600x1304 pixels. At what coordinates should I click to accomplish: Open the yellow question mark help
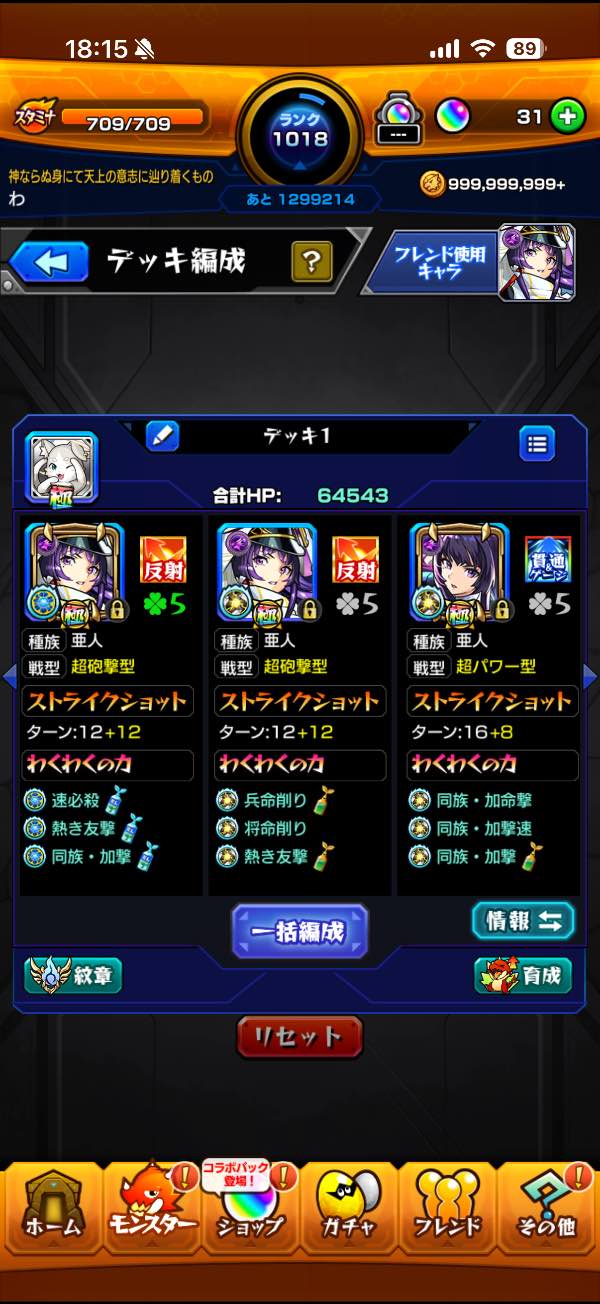(x=311, y=263)
